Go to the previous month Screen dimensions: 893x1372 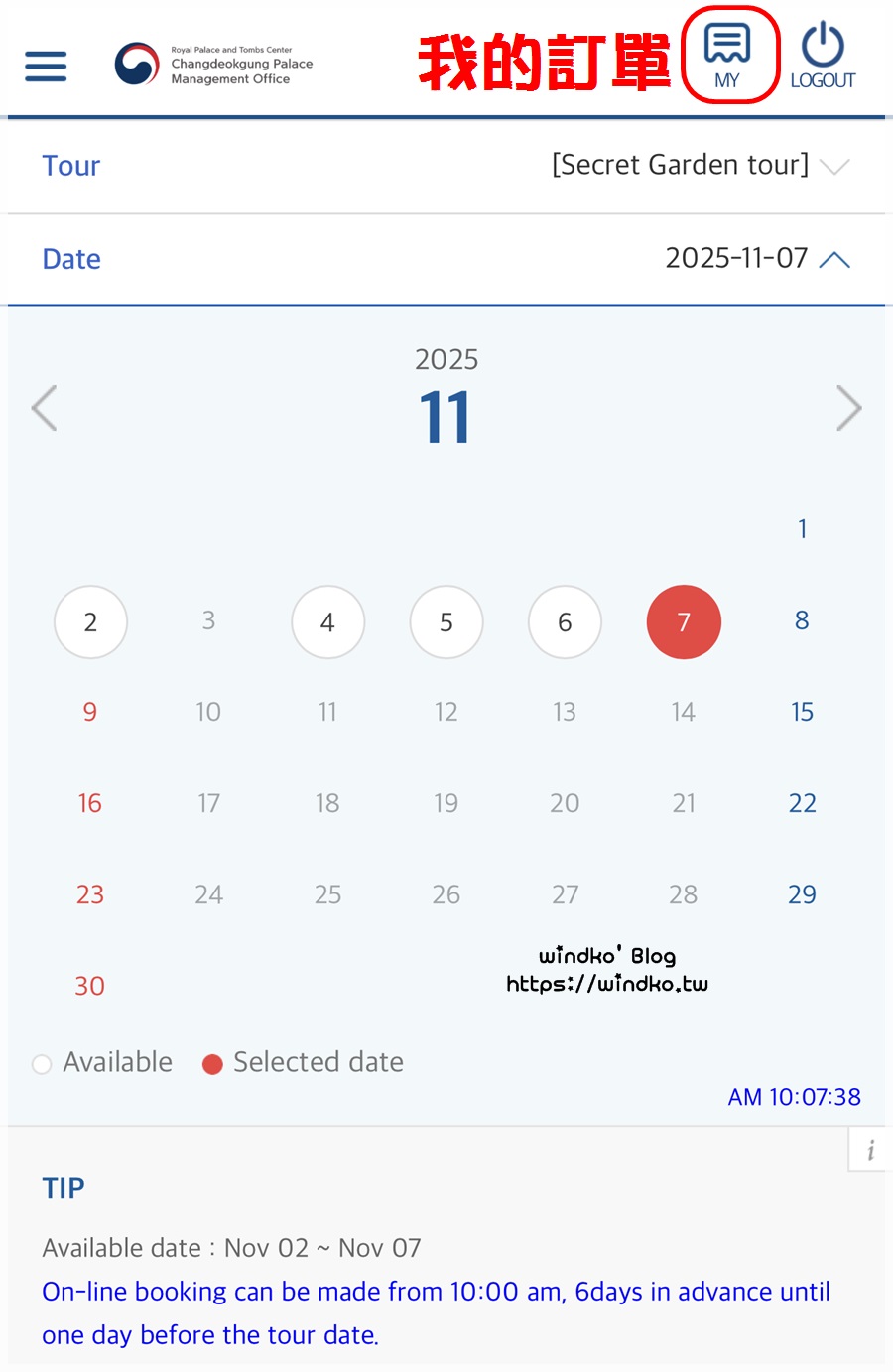(x=45, y=408)
